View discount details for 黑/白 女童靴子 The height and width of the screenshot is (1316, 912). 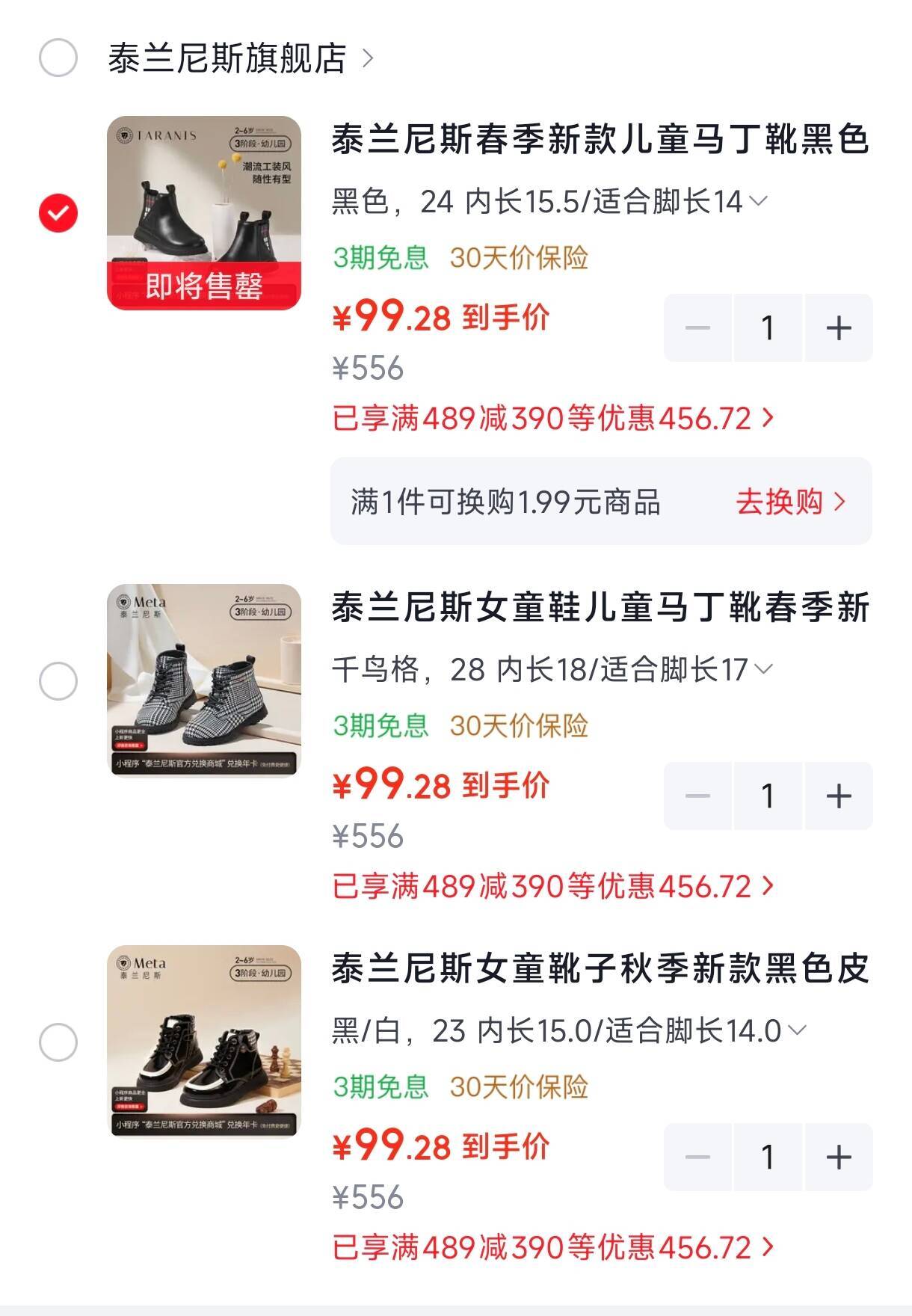[553, 1247]
